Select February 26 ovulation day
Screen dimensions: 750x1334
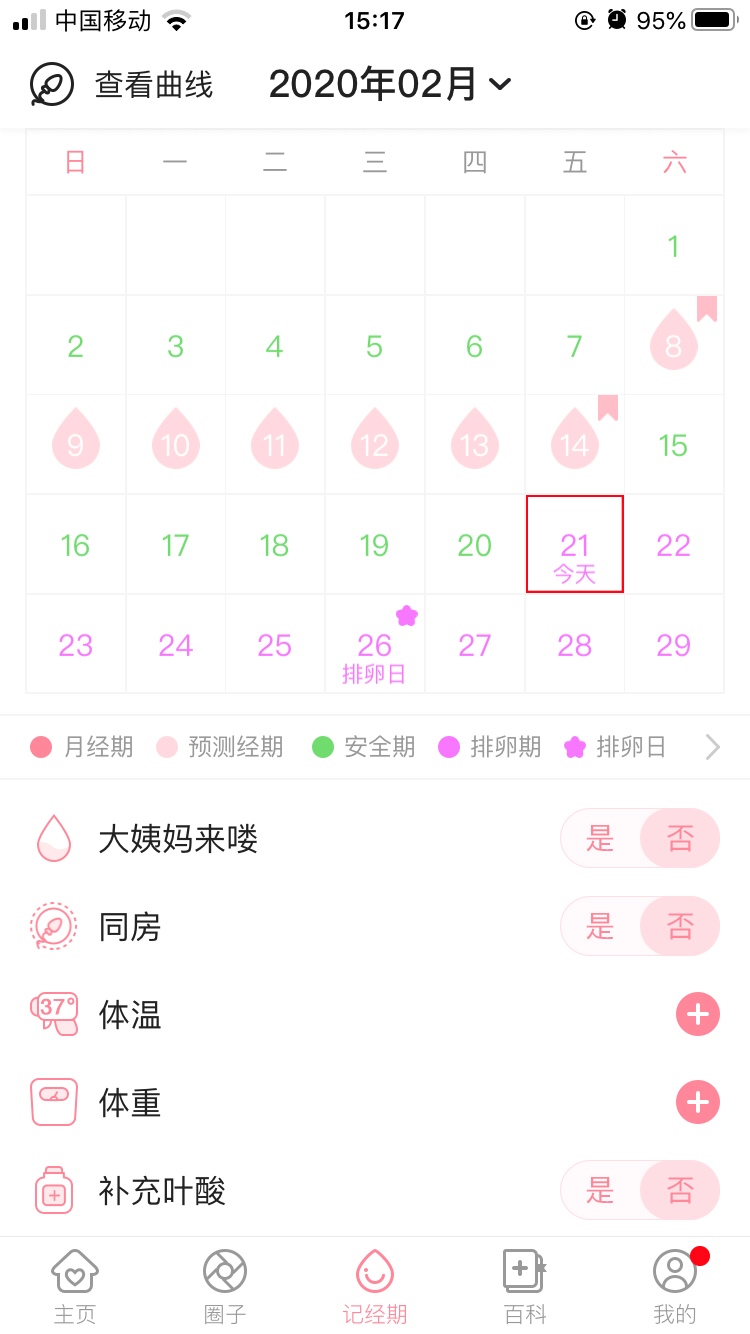click(375, 644)
